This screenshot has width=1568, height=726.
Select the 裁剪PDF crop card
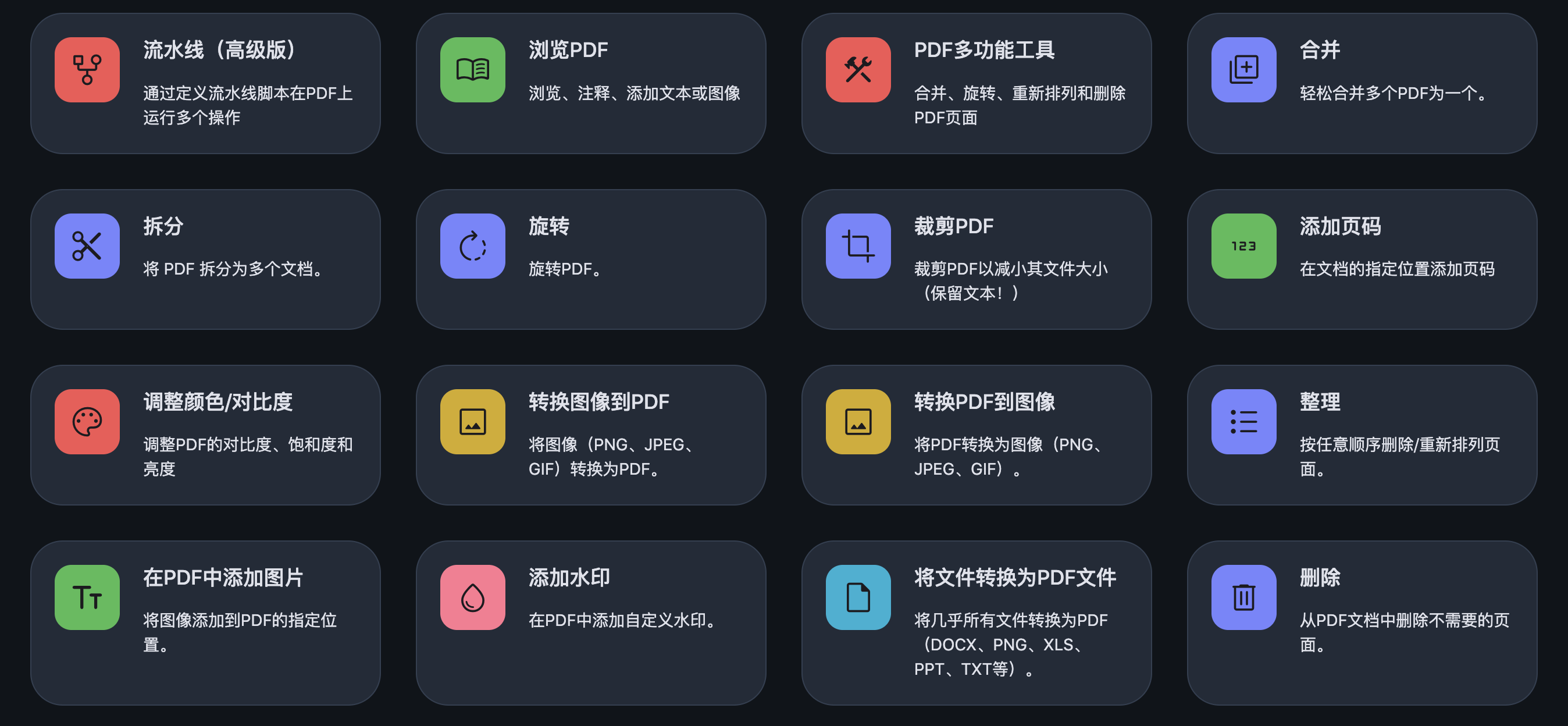click(976, 259)
